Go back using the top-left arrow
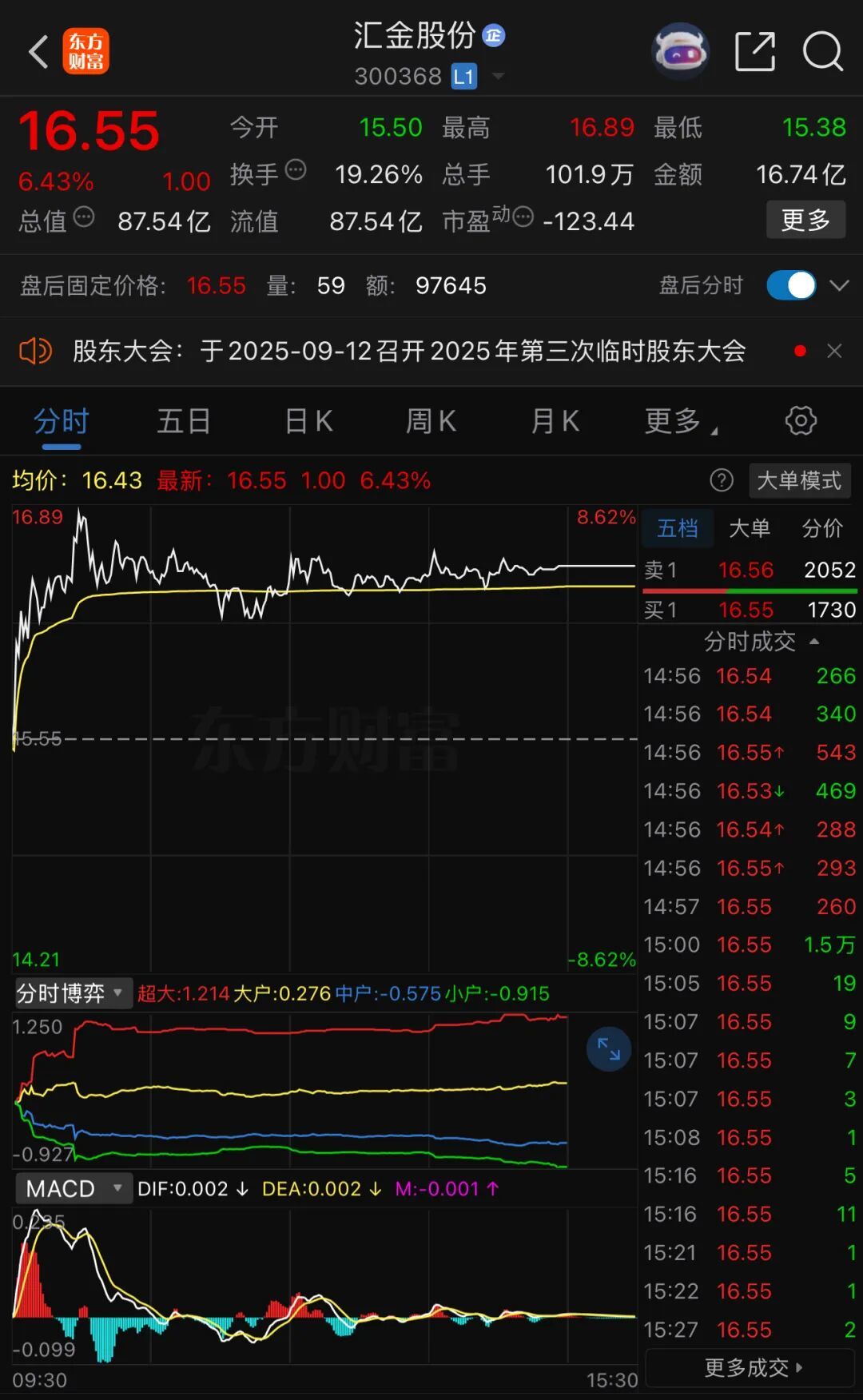 pyautogui.click(x=38, y=53)
